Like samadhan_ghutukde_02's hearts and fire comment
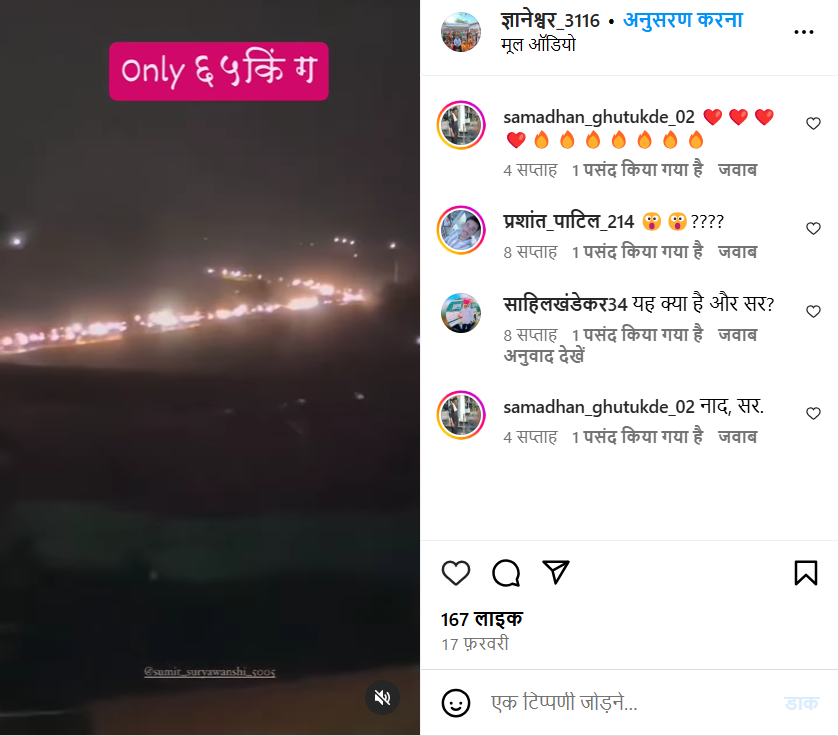 813,124
